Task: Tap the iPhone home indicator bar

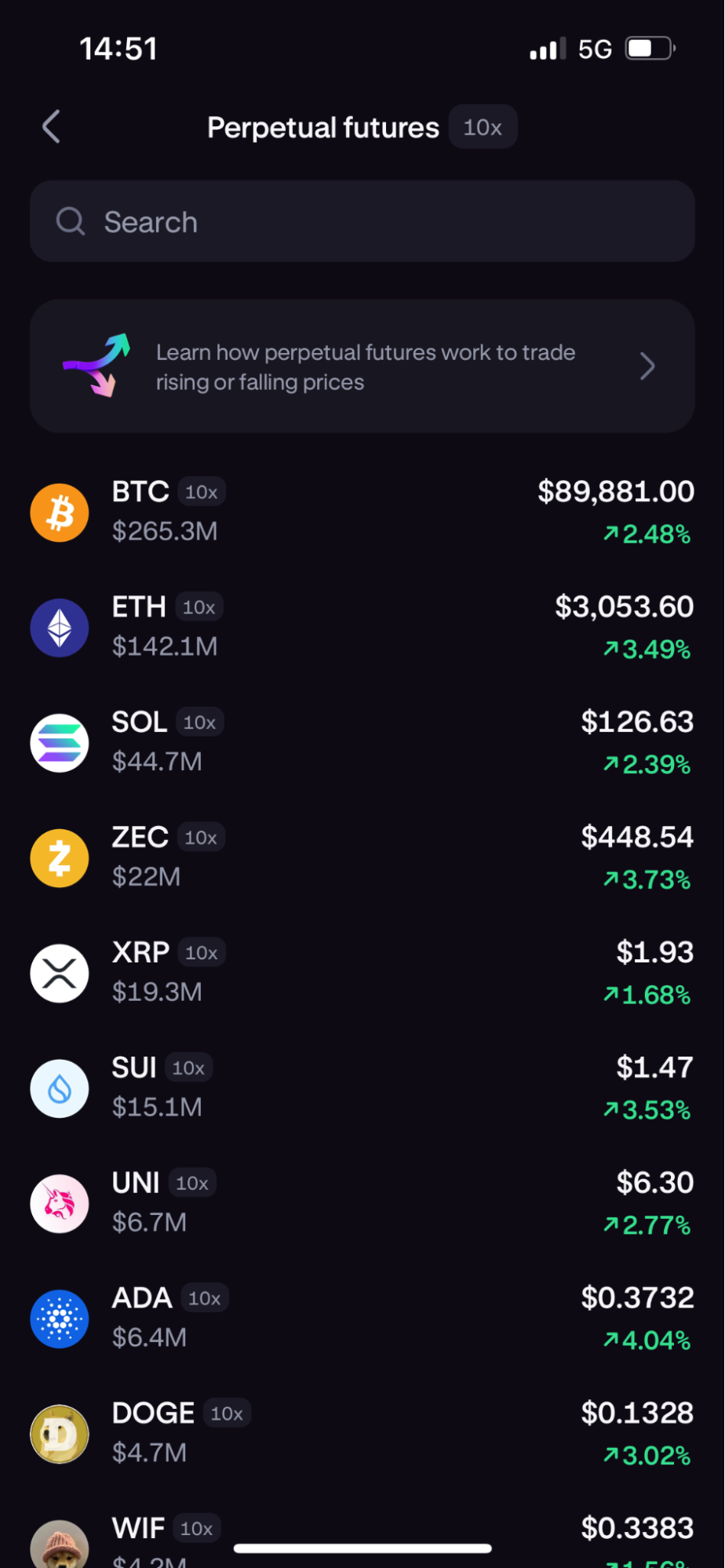Action: pos(362,1547)
